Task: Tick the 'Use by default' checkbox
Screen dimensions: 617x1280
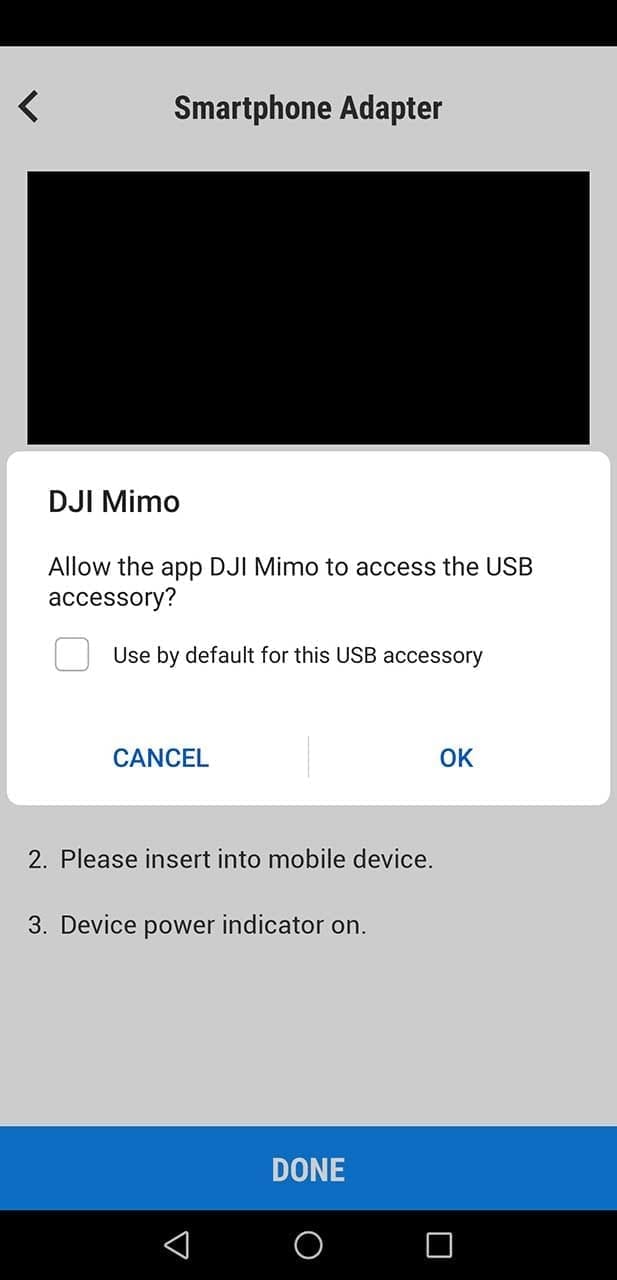Action: pos(72,655)
